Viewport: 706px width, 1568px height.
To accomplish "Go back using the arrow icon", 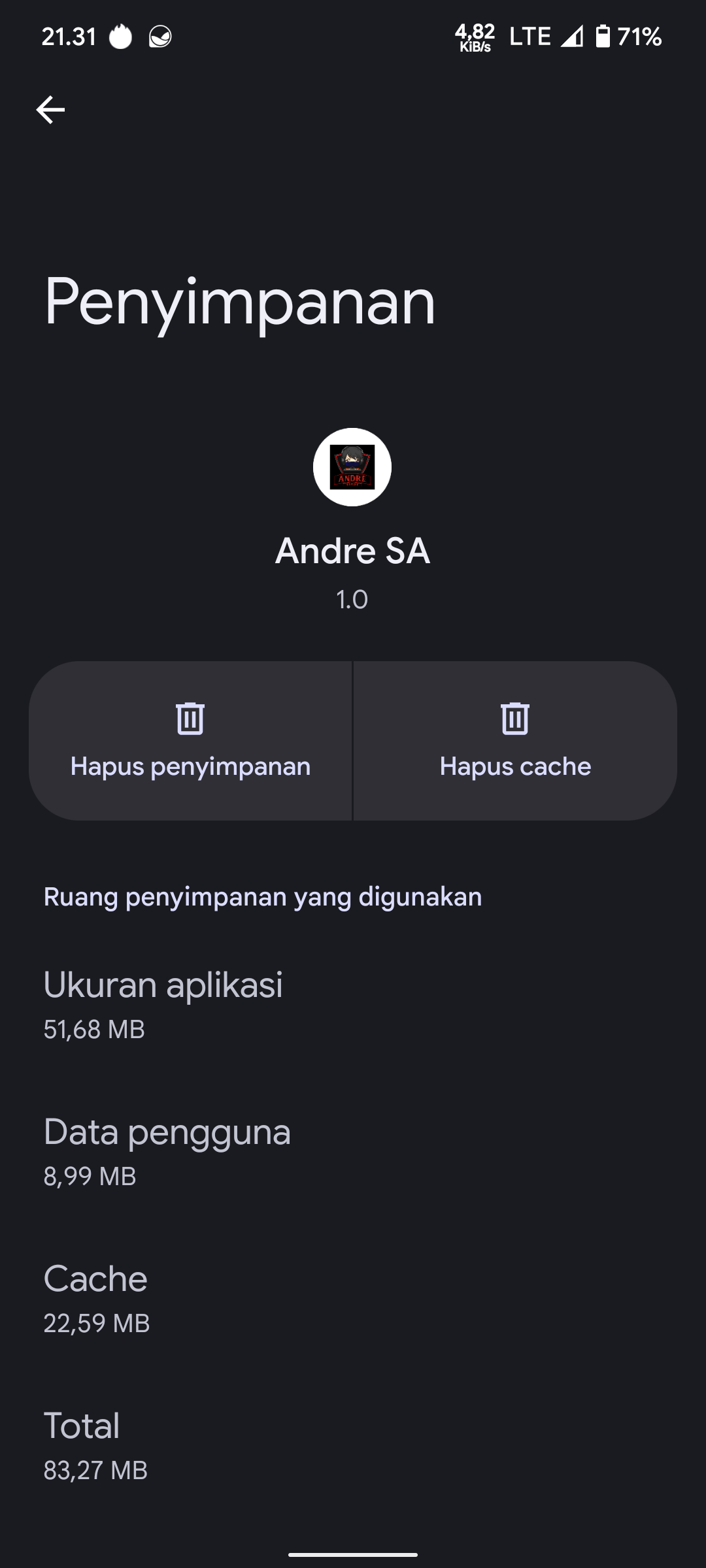I will tap(50, 110).
